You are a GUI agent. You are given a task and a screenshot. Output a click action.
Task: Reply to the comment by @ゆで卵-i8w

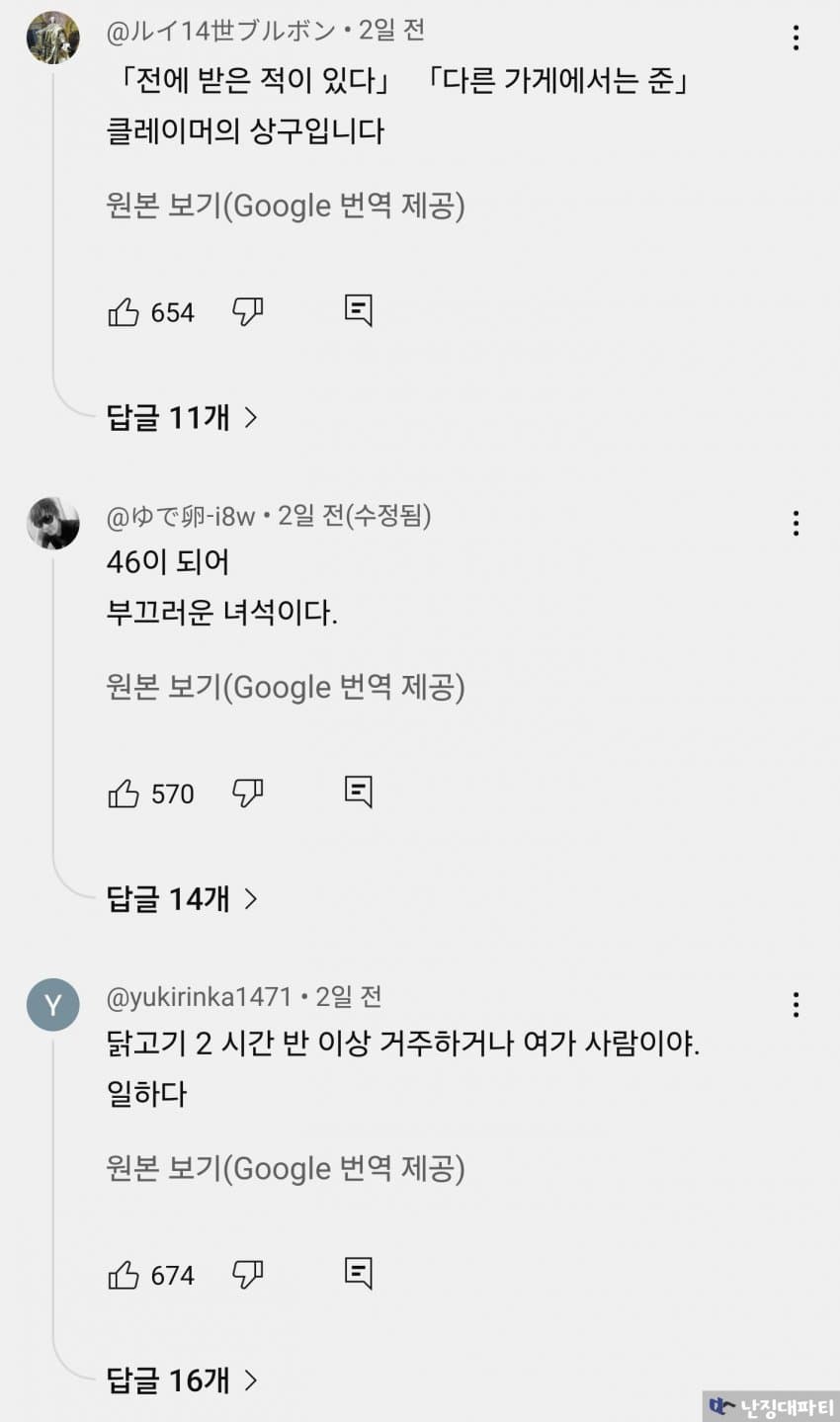(358, 792)
